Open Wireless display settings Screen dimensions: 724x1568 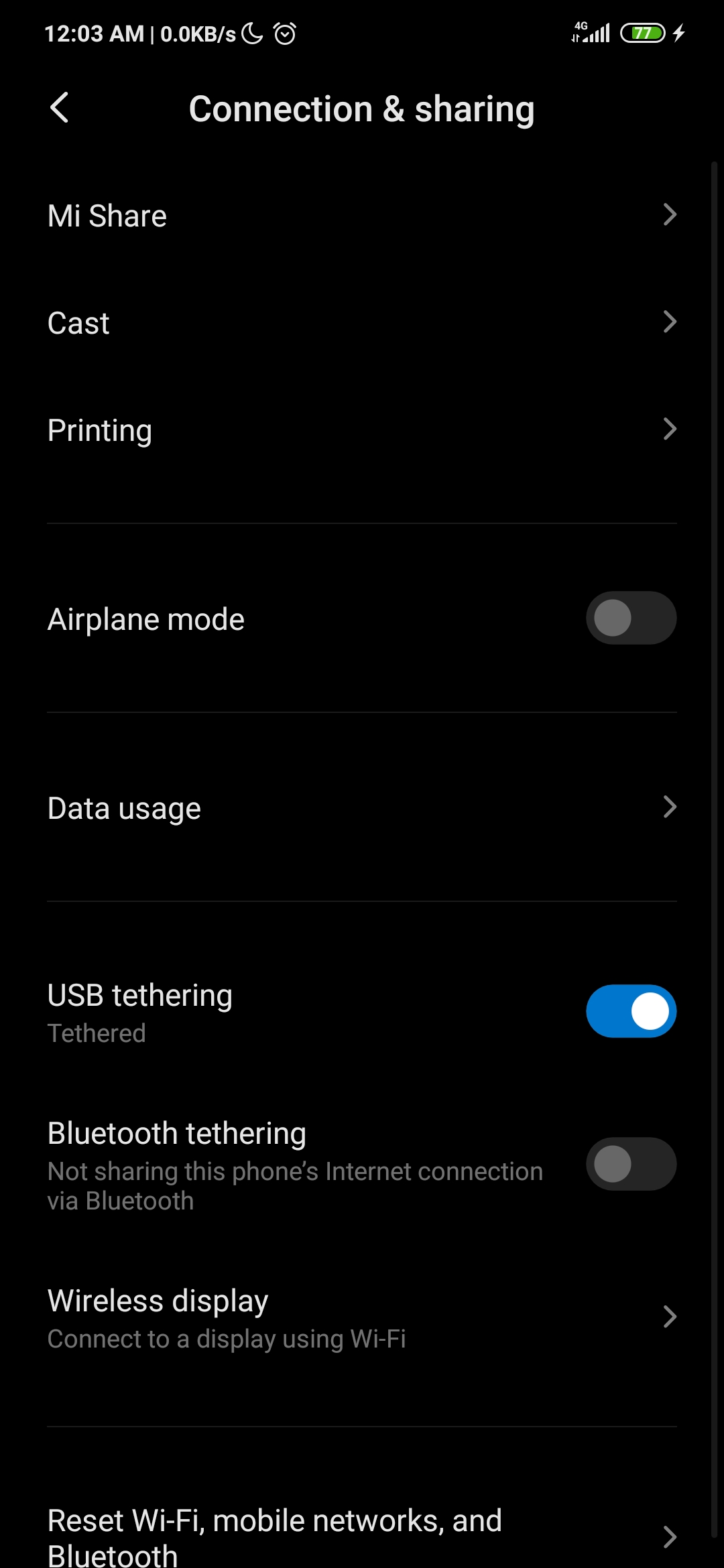[x=362, y=1318]
